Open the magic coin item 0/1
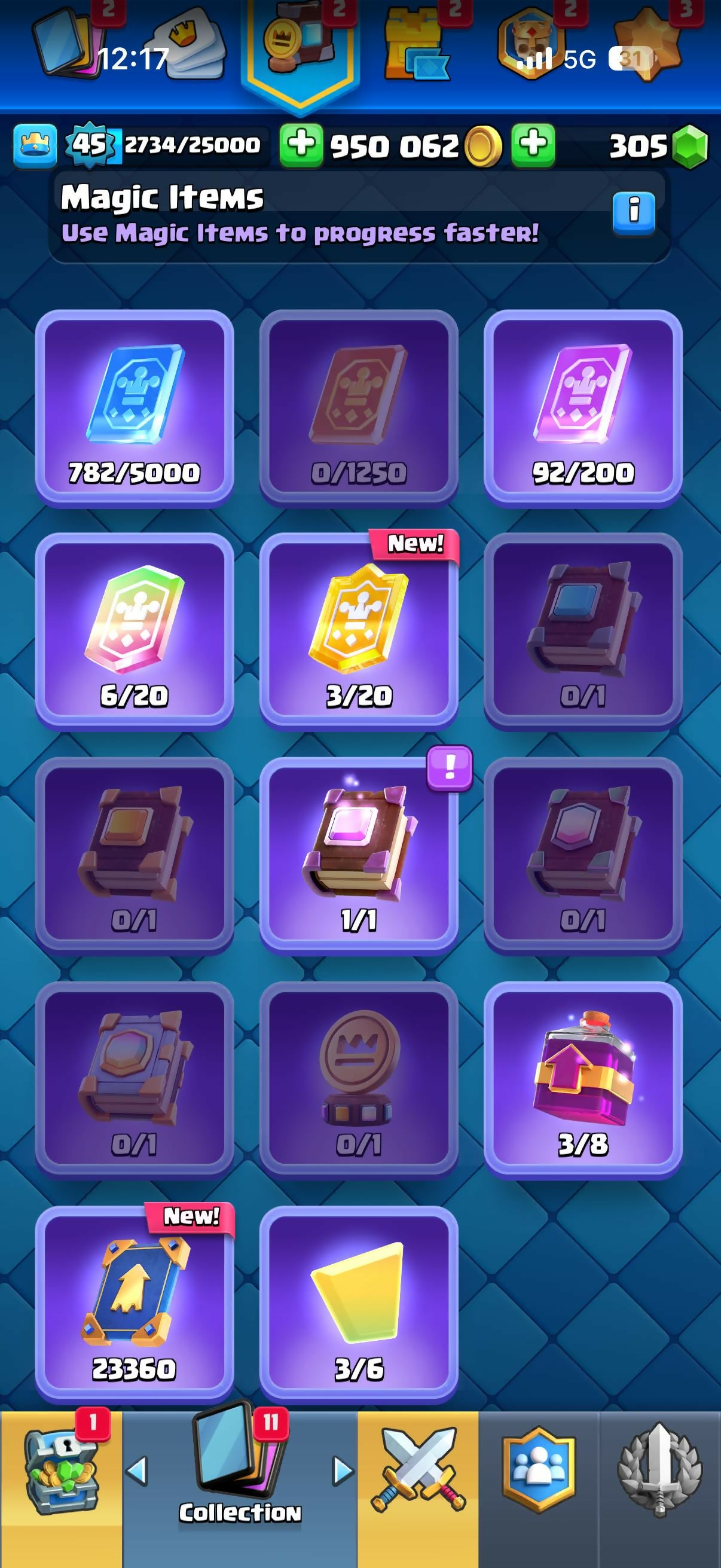The width and height of the screenshot is (721, 1568). click(359, 1080)
